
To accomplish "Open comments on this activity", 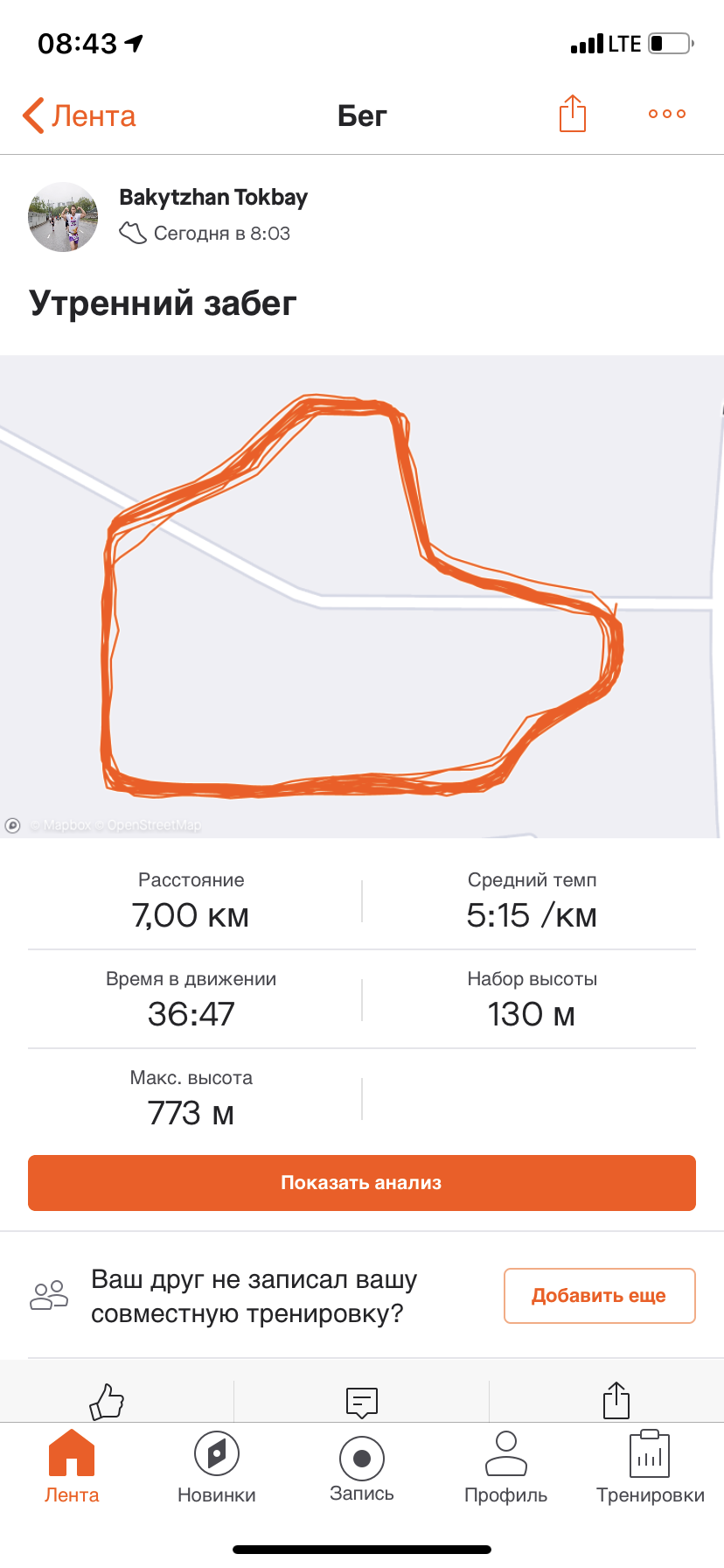I will pos(361,1400).
